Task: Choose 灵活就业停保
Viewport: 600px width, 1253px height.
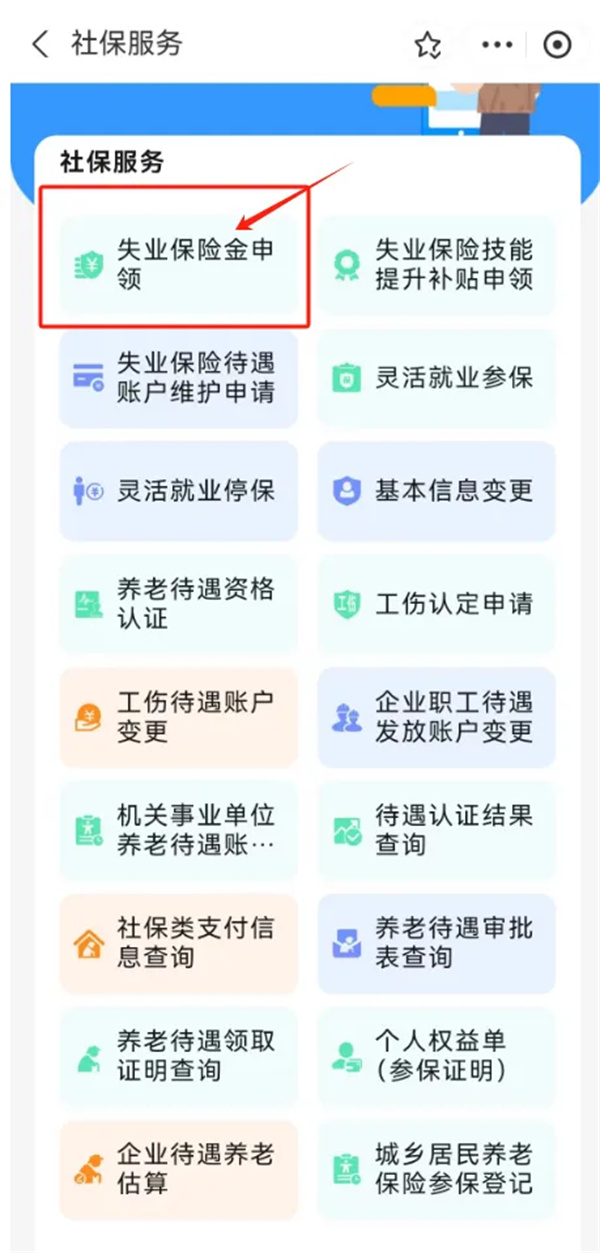Action: tap(179, 491)
